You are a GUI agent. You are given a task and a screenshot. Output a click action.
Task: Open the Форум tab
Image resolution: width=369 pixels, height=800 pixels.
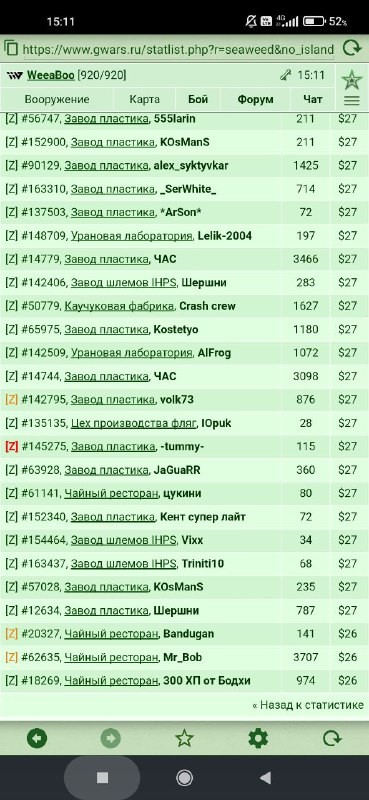coord(255,99)
